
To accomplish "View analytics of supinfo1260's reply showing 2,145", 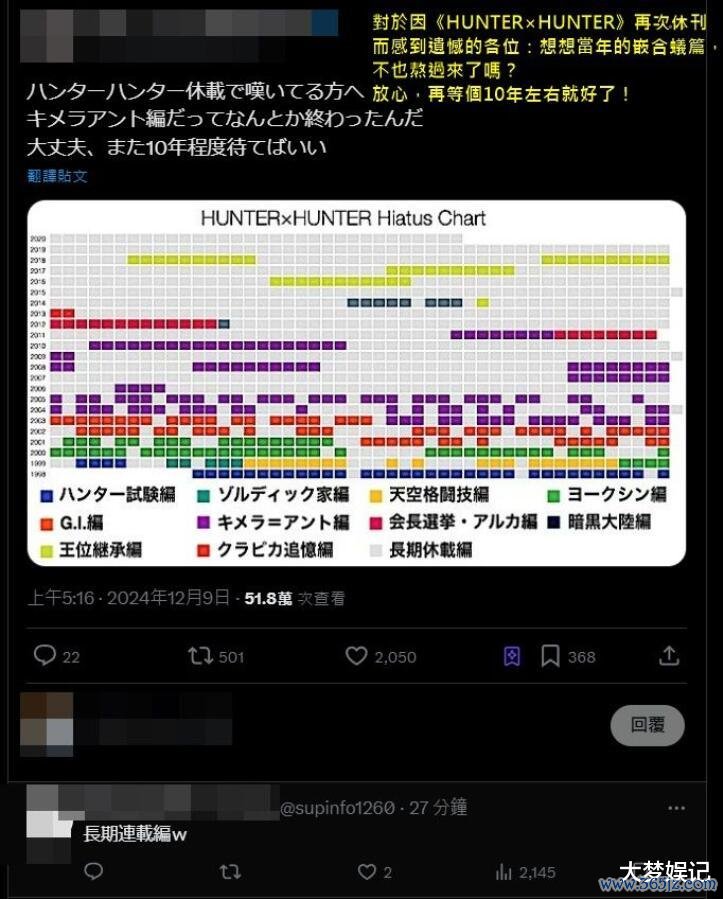I will point(504,872).
